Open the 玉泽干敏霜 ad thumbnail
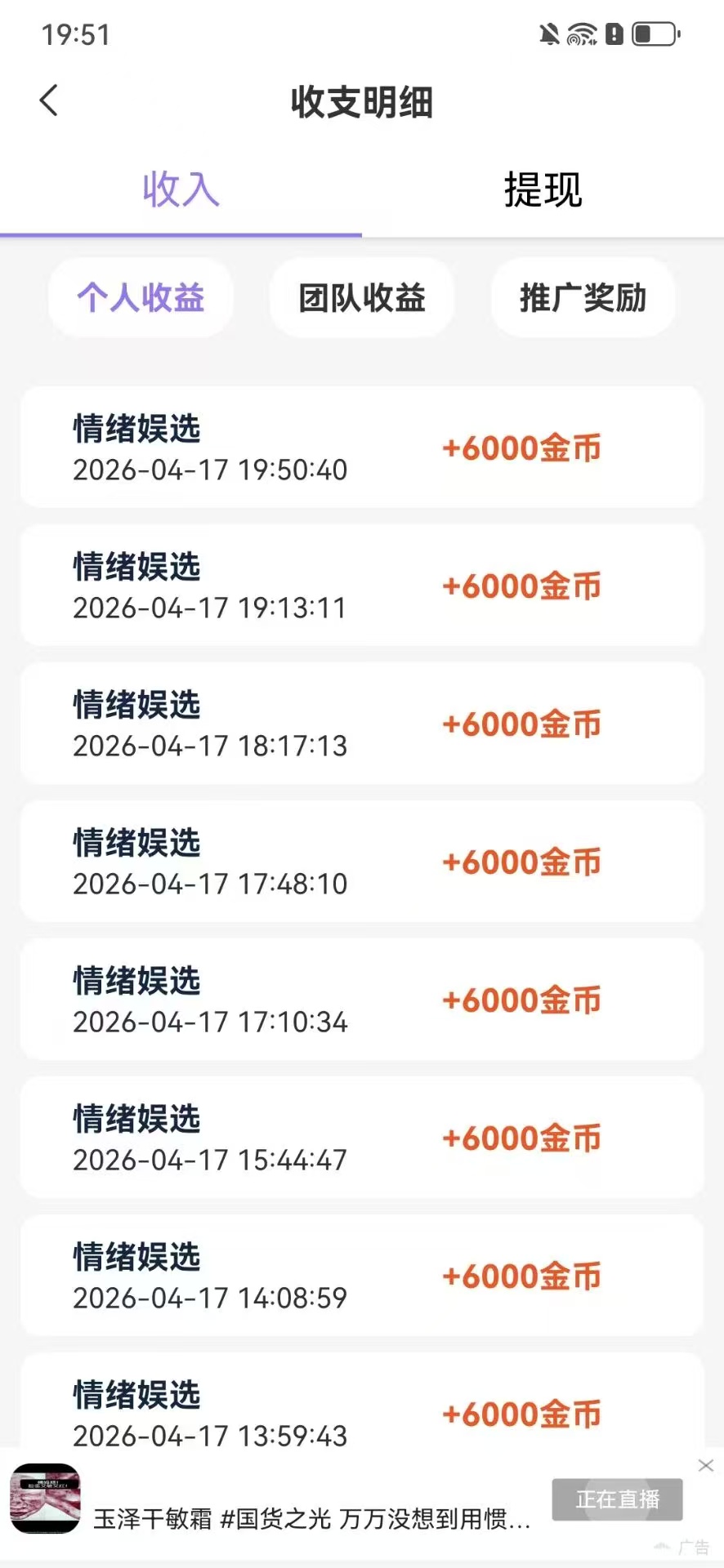The width and height of the screenshot is (724, 1568). (x=46, y=1499)
